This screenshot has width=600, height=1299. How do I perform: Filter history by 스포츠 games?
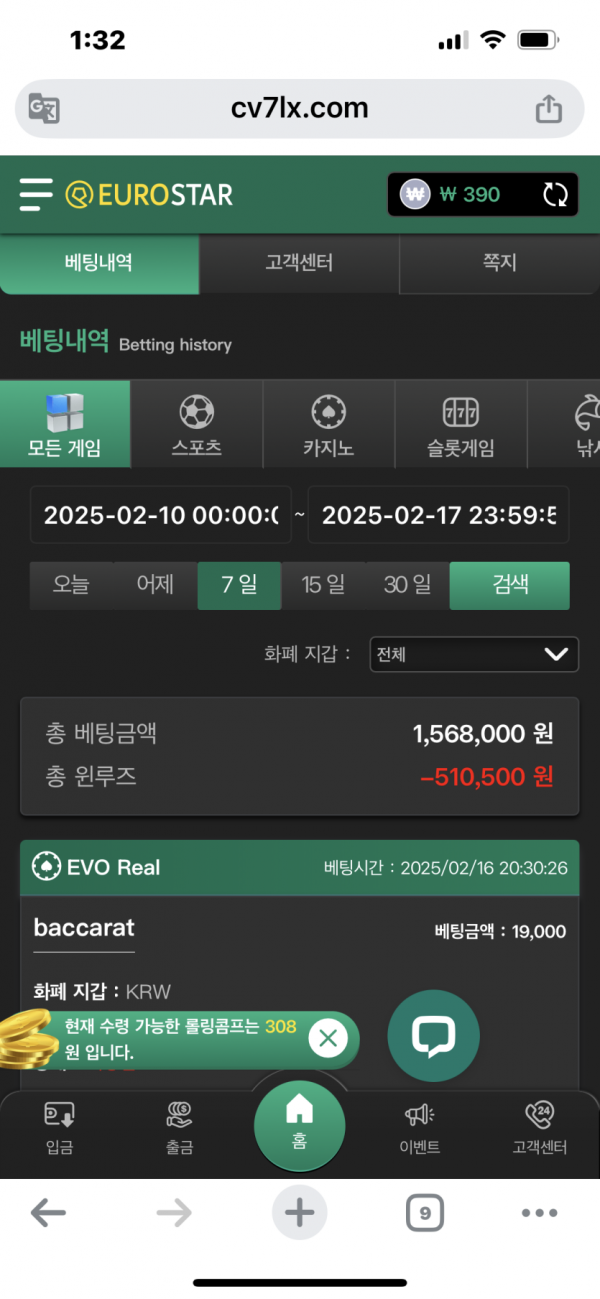pos(197,424)
